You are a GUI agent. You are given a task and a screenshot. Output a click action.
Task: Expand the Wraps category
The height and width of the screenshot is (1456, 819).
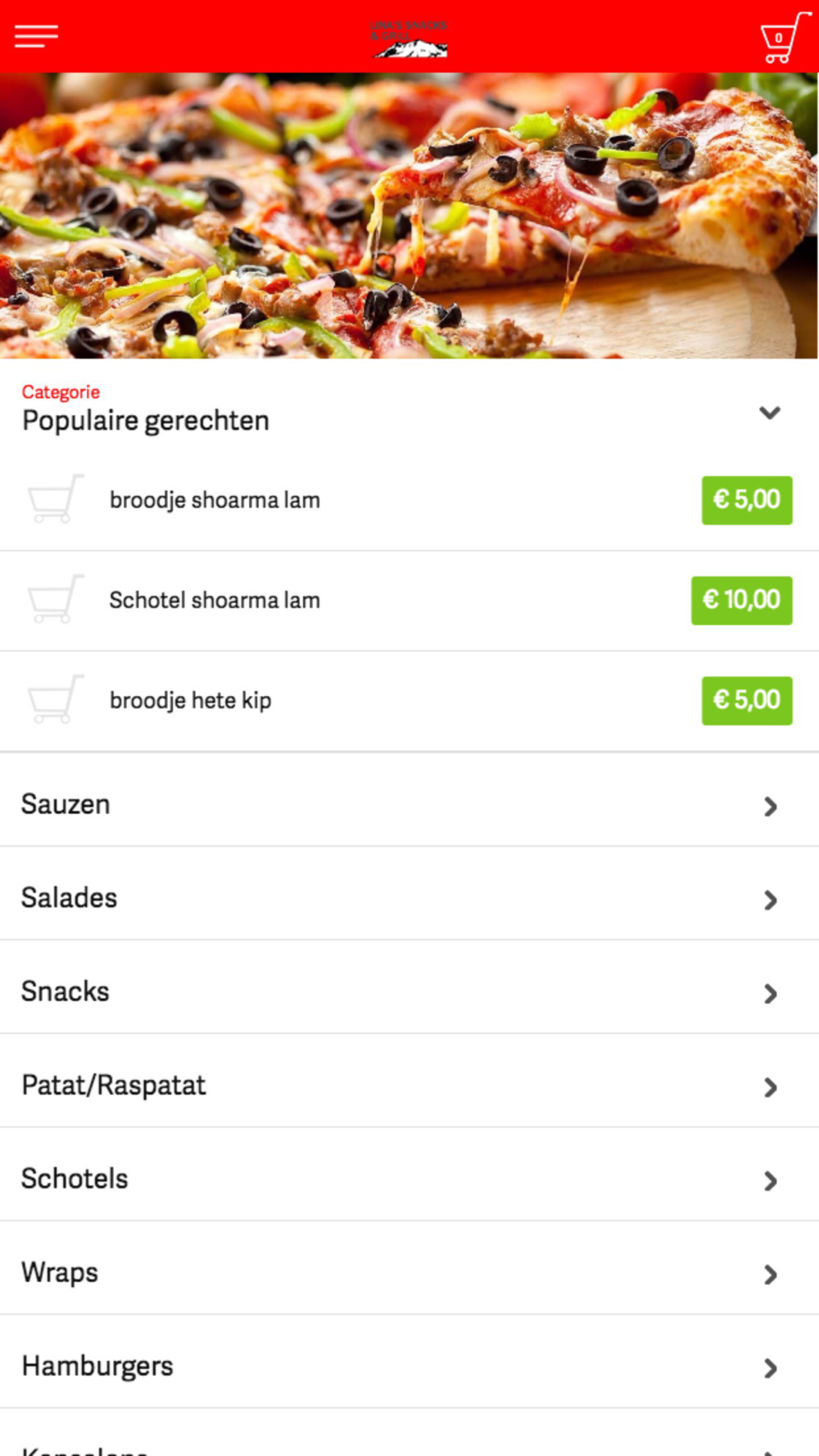409,1273
